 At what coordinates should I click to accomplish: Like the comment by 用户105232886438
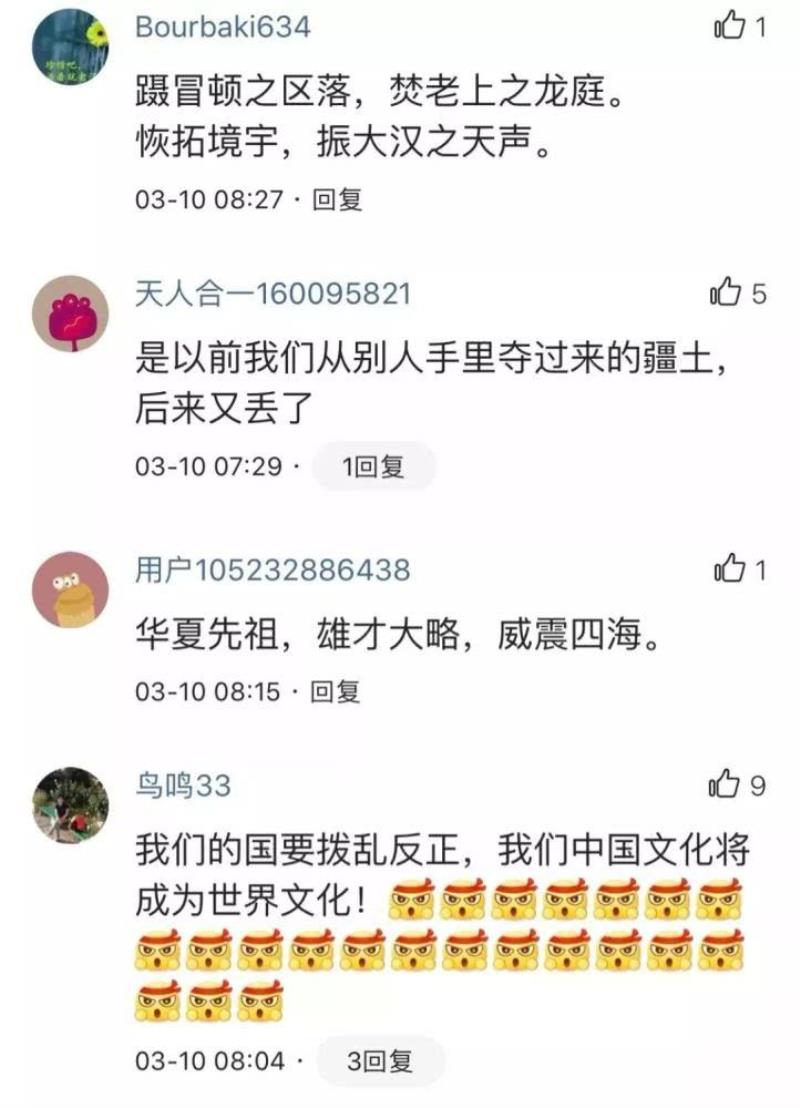click(728, 570)
